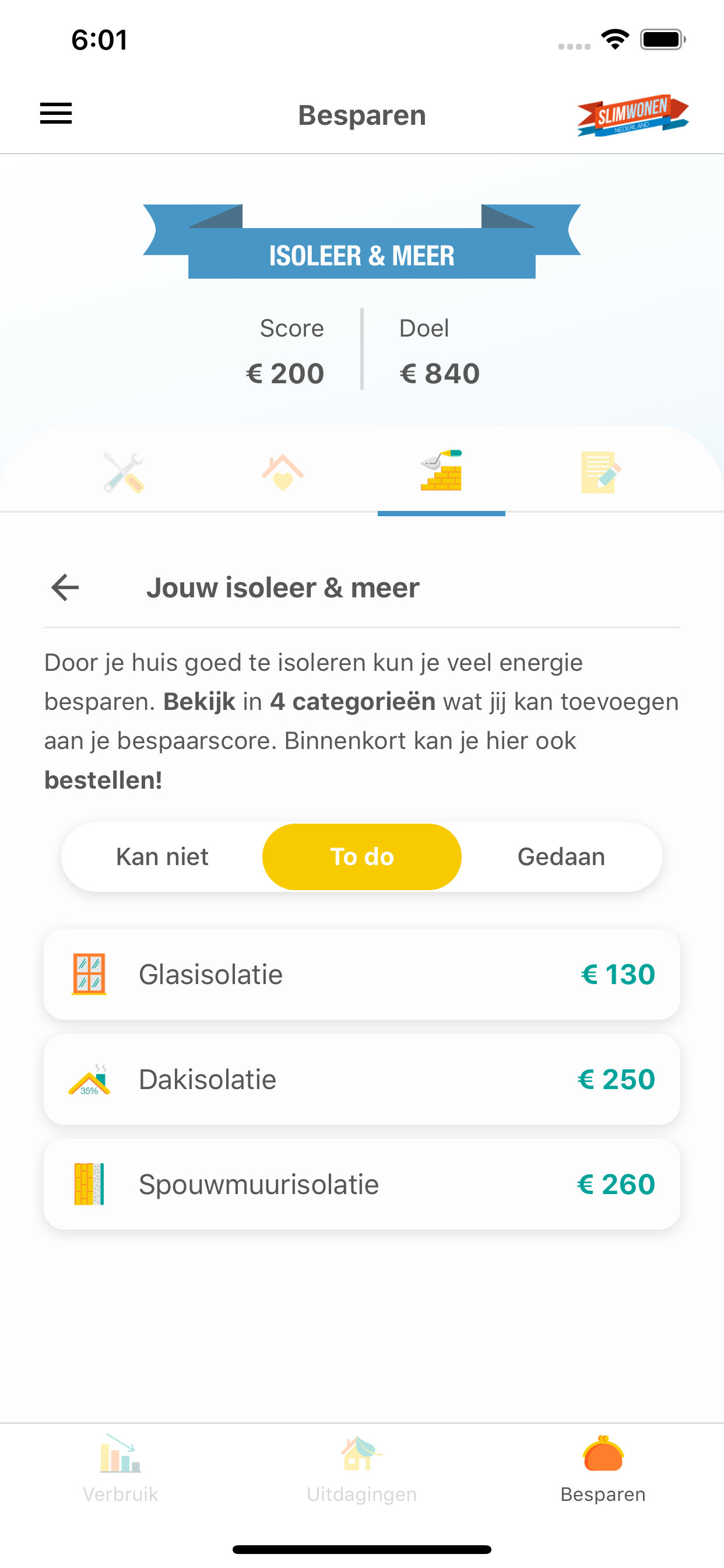Open the Glasisolatie card
The width and height of the screenshot is (724, 1568).
pyautogui.click(x=362, y=974)
